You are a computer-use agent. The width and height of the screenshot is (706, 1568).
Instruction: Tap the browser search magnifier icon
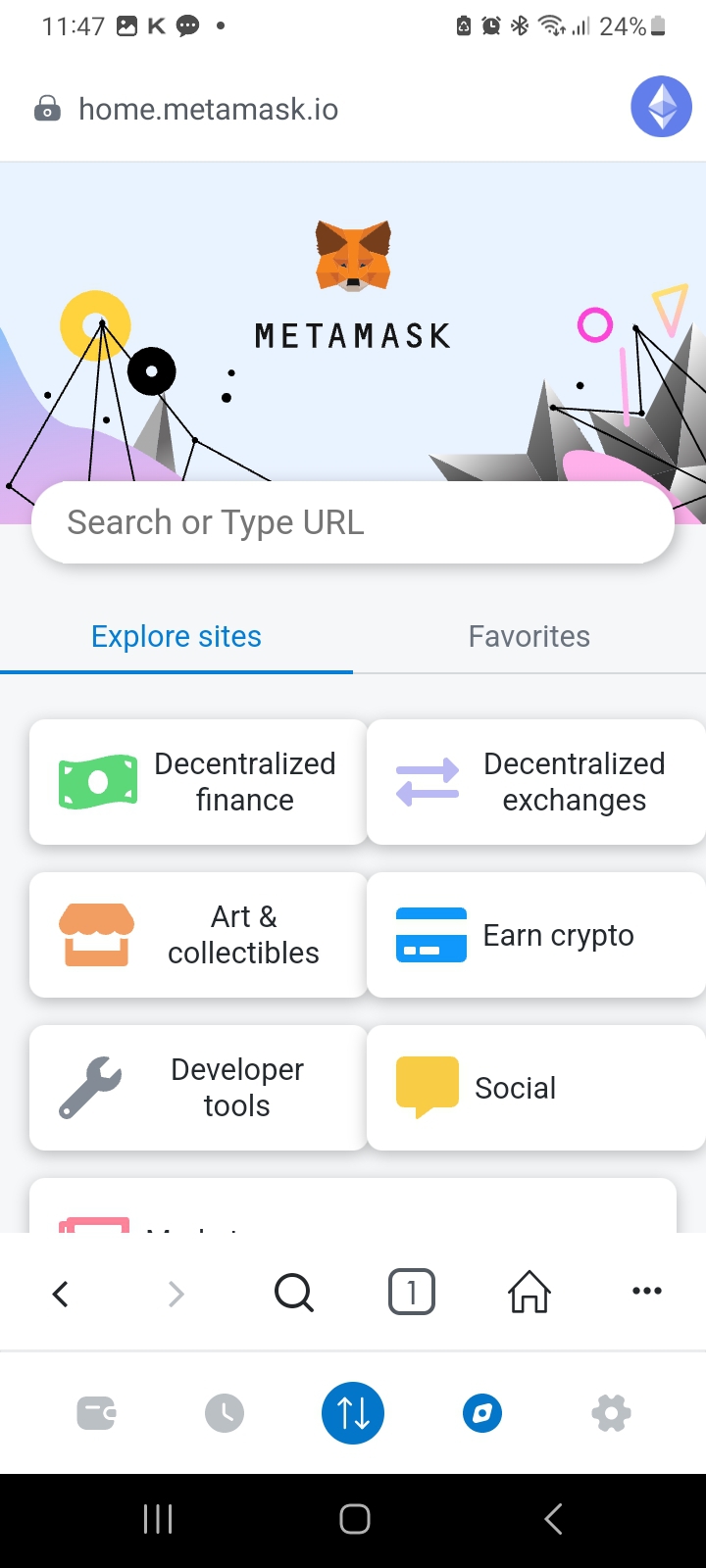[x=293, y=1293]
